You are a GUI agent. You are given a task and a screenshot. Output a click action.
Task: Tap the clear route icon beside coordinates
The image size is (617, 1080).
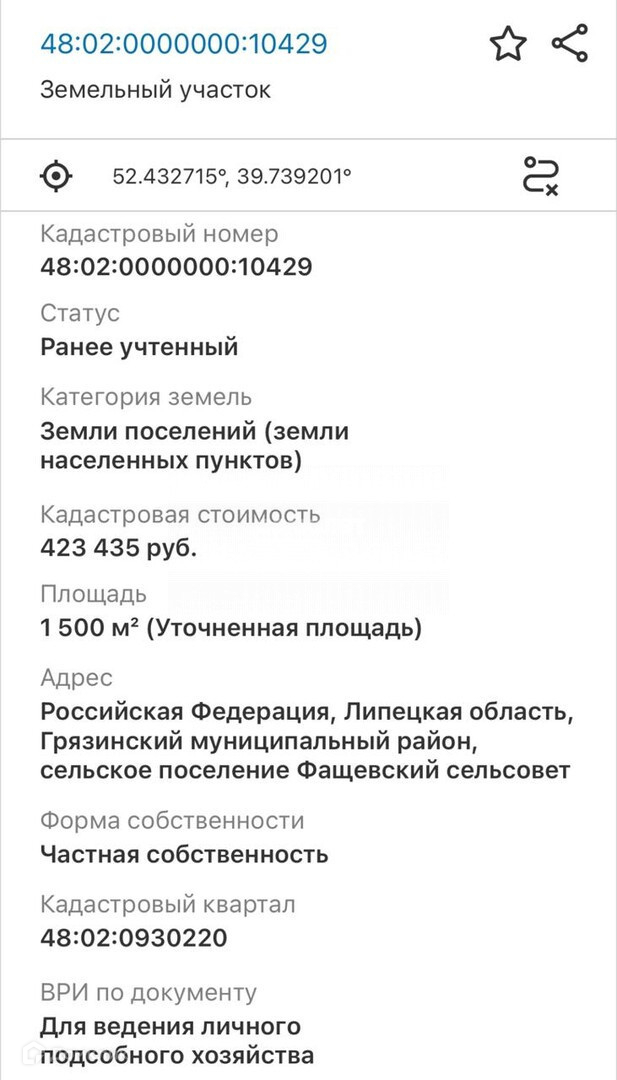pyautogui.click(x=541, y=176)
